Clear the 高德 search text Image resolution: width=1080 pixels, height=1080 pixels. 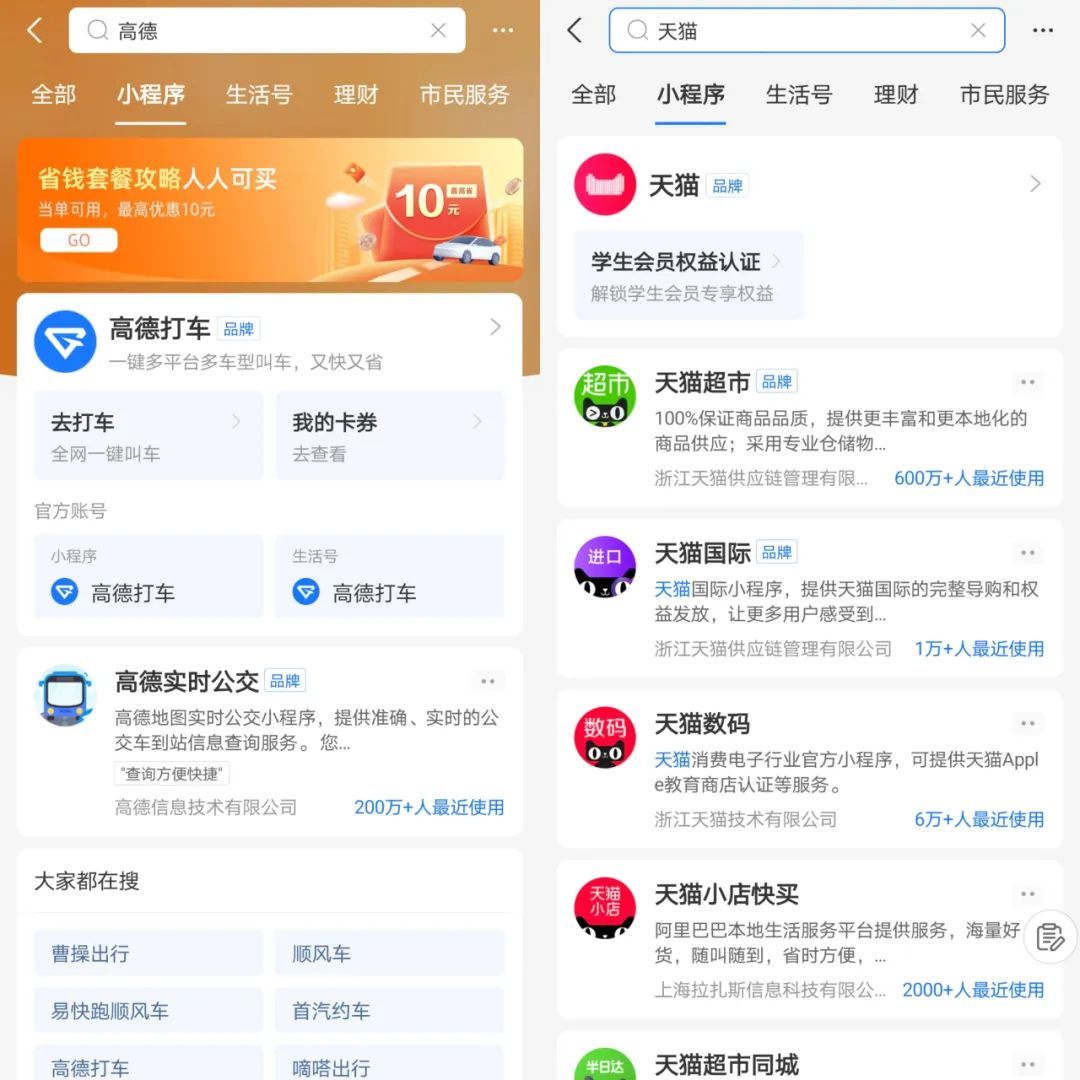(438, 31)
